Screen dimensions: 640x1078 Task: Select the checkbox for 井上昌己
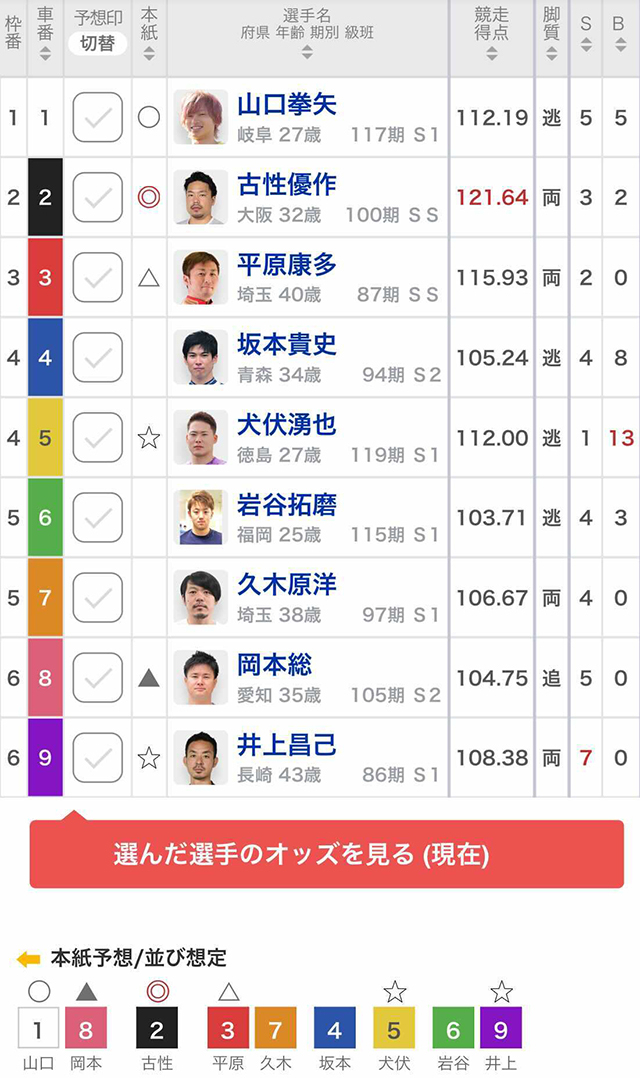tap(98, 758)
